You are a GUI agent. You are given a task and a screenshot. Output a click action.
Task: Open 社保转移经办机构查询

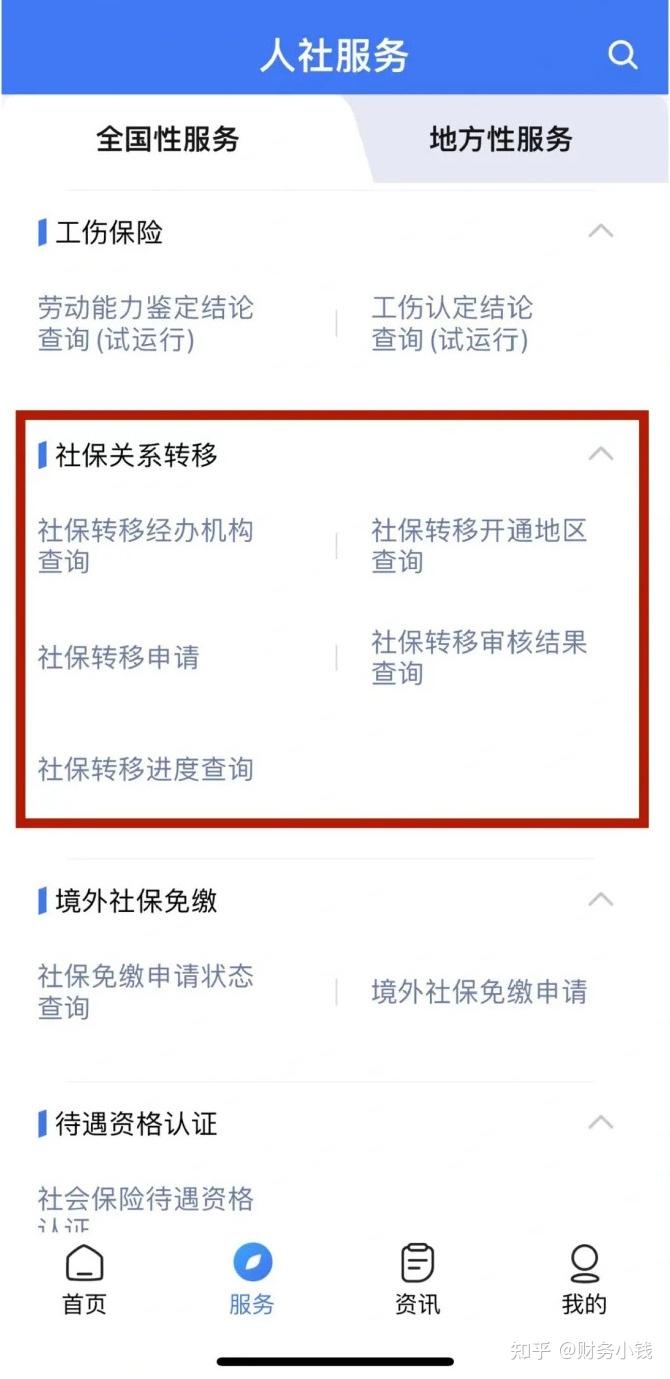coord(146,545)
